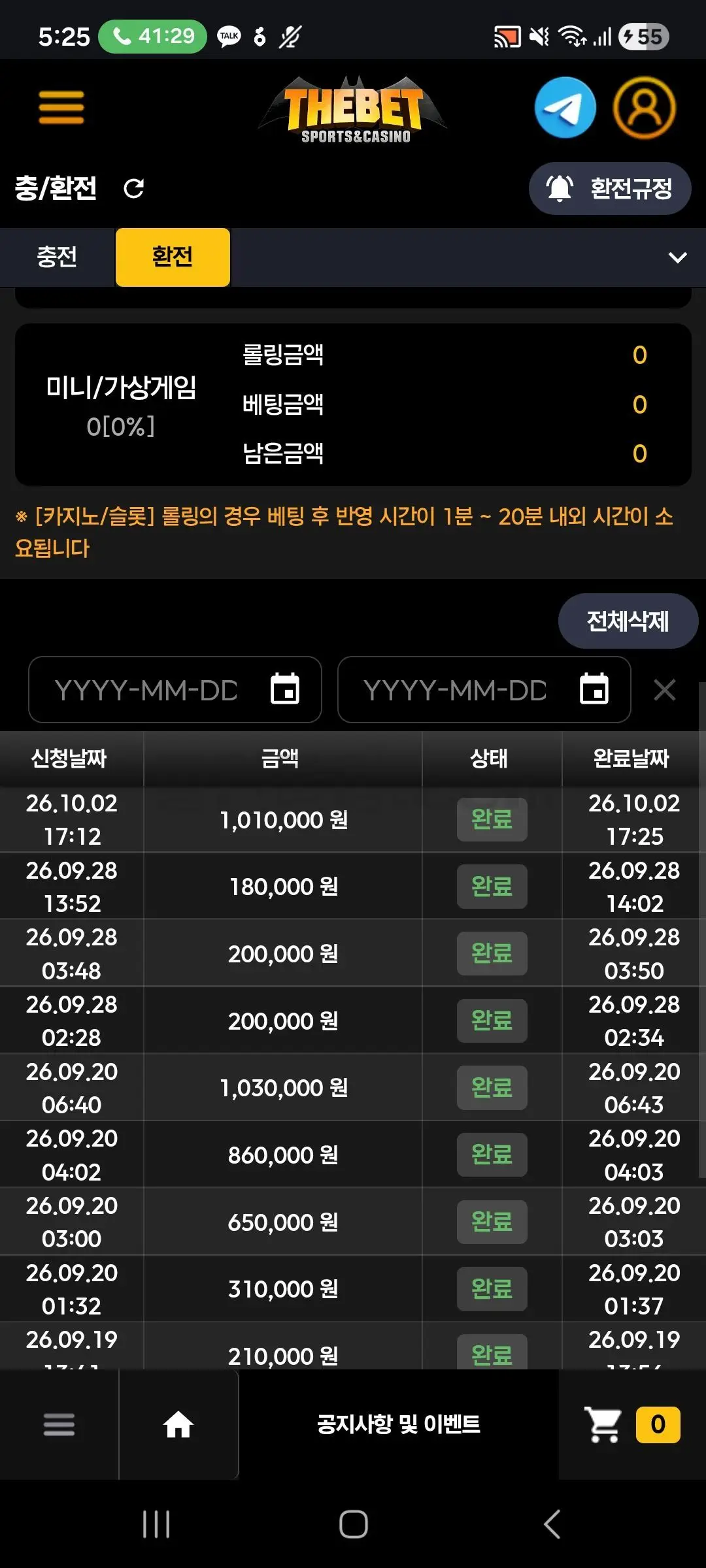706x1568 pixels.
Task: Refresh the 충/환전 page
Action: [x=133, y=189]
